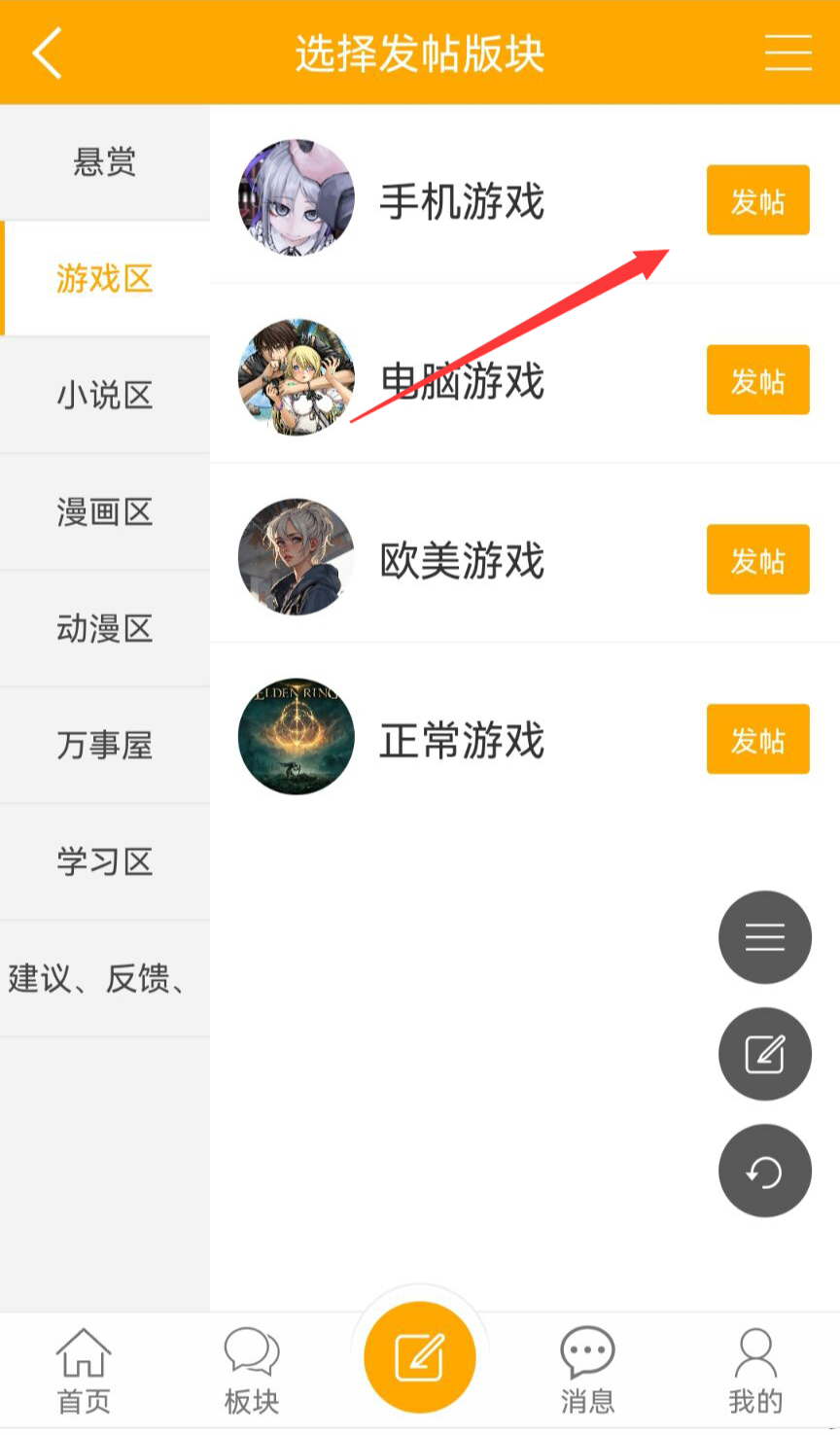Go to the 首页 tab

(84, 1371)
